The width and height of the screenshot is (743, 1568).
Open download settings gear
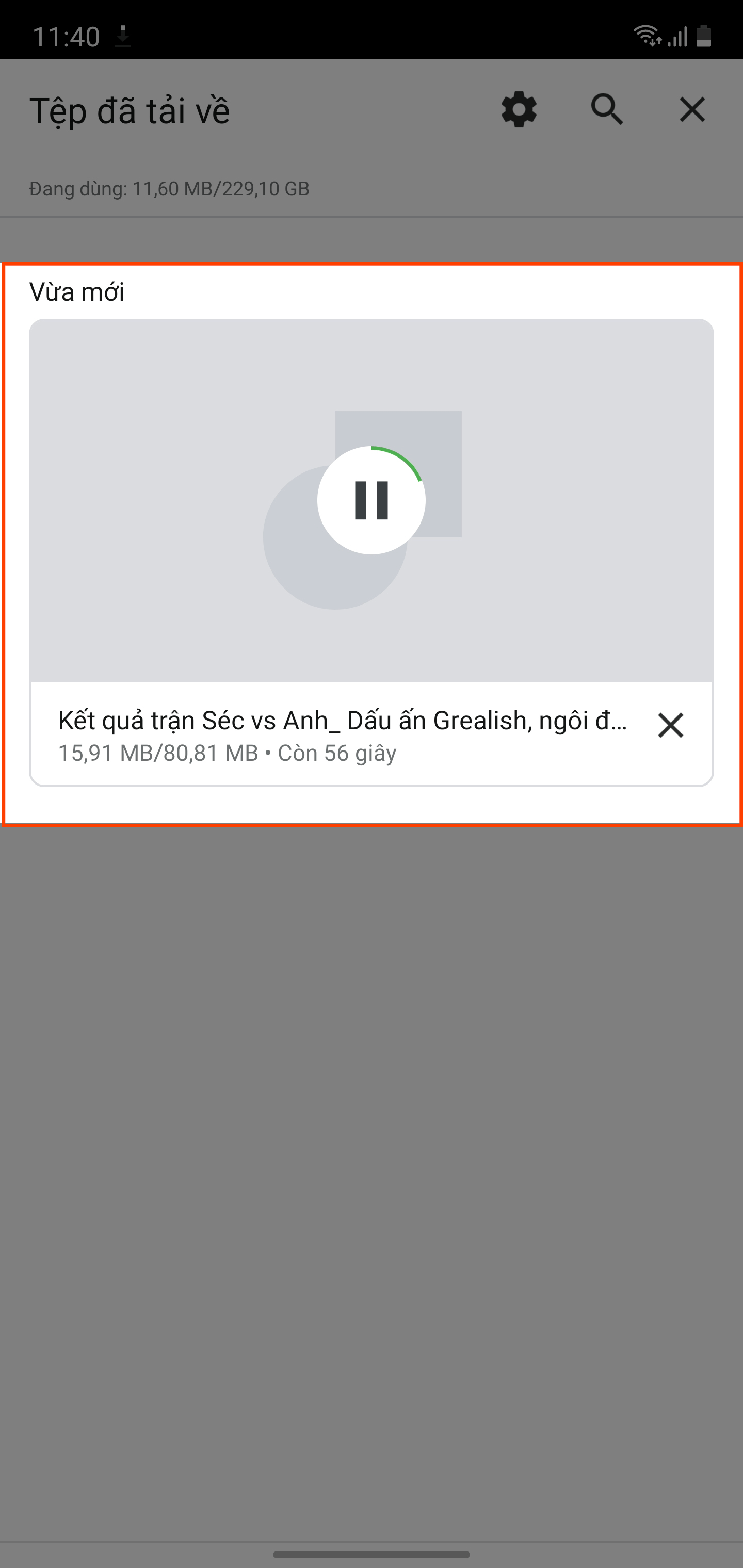[x=518, y=110]
